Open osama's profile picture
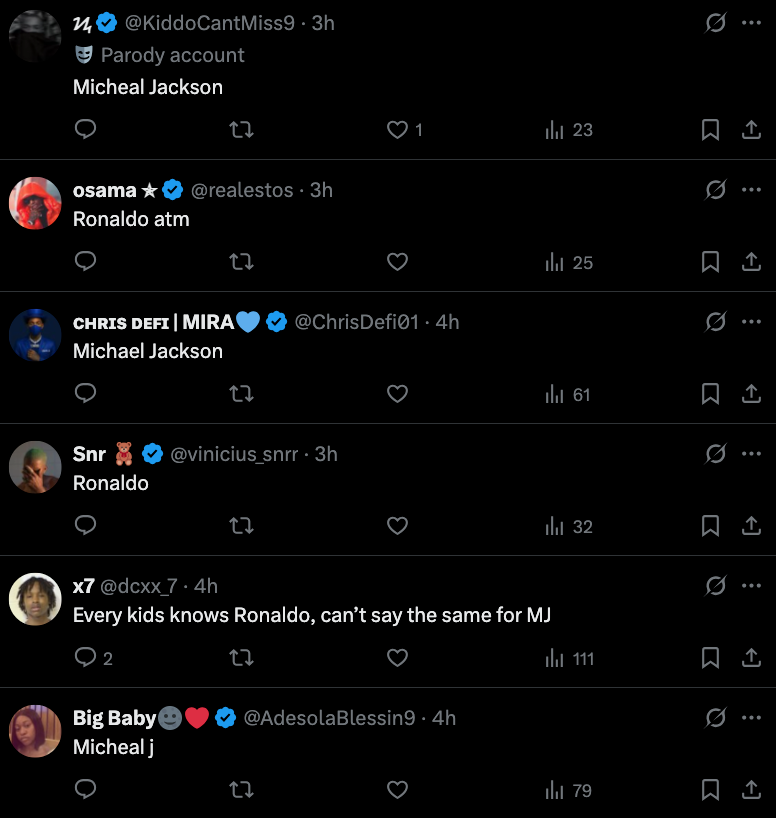This screenshot has height=818, width=776. (35, 203)
